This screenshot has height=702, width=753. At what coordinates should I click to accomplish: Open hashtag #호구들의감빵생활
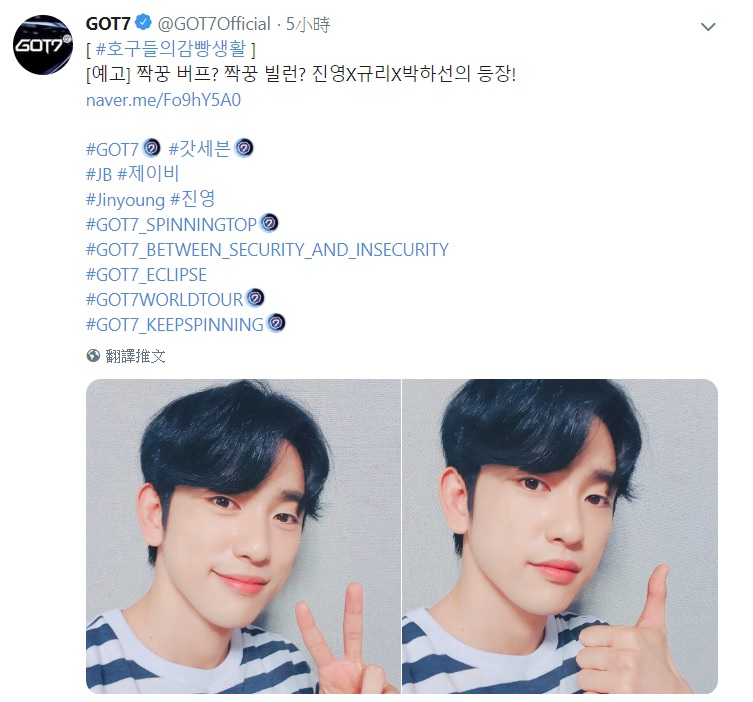click(x=171, y=49)
